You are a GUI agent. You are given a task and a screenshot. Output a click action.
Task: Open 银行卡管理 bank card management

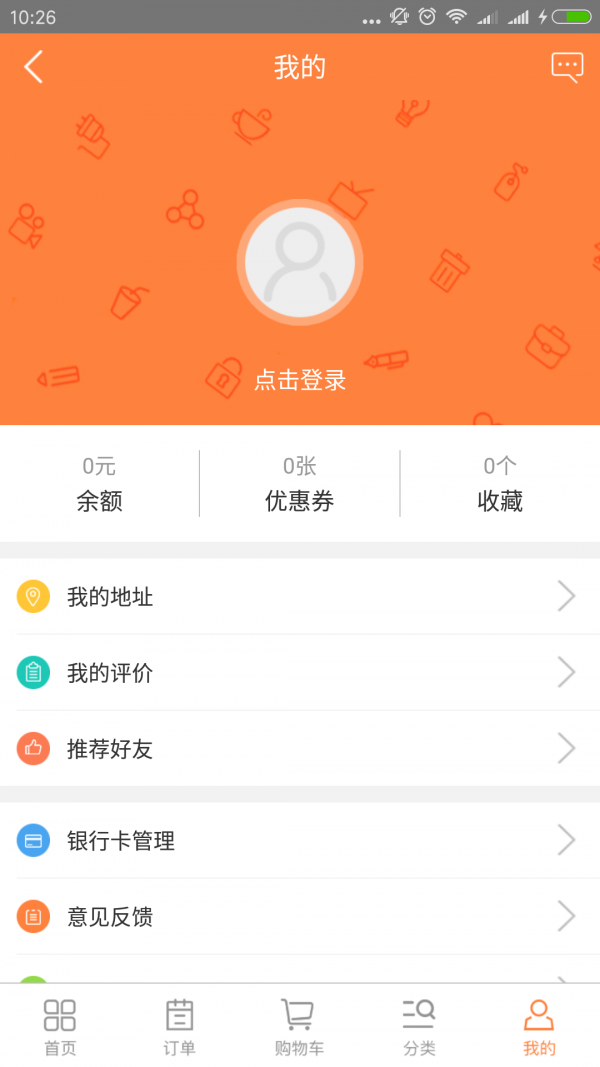(300, 841)
